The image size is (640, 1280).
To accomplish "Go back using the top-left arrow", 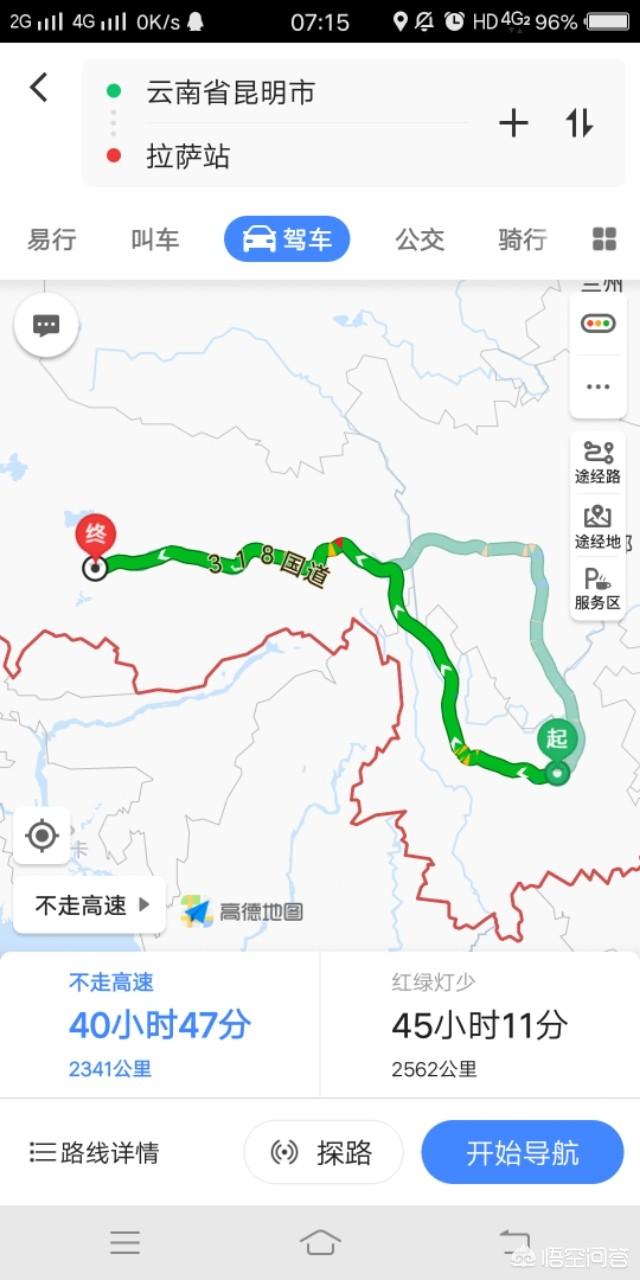I will 38,88.
